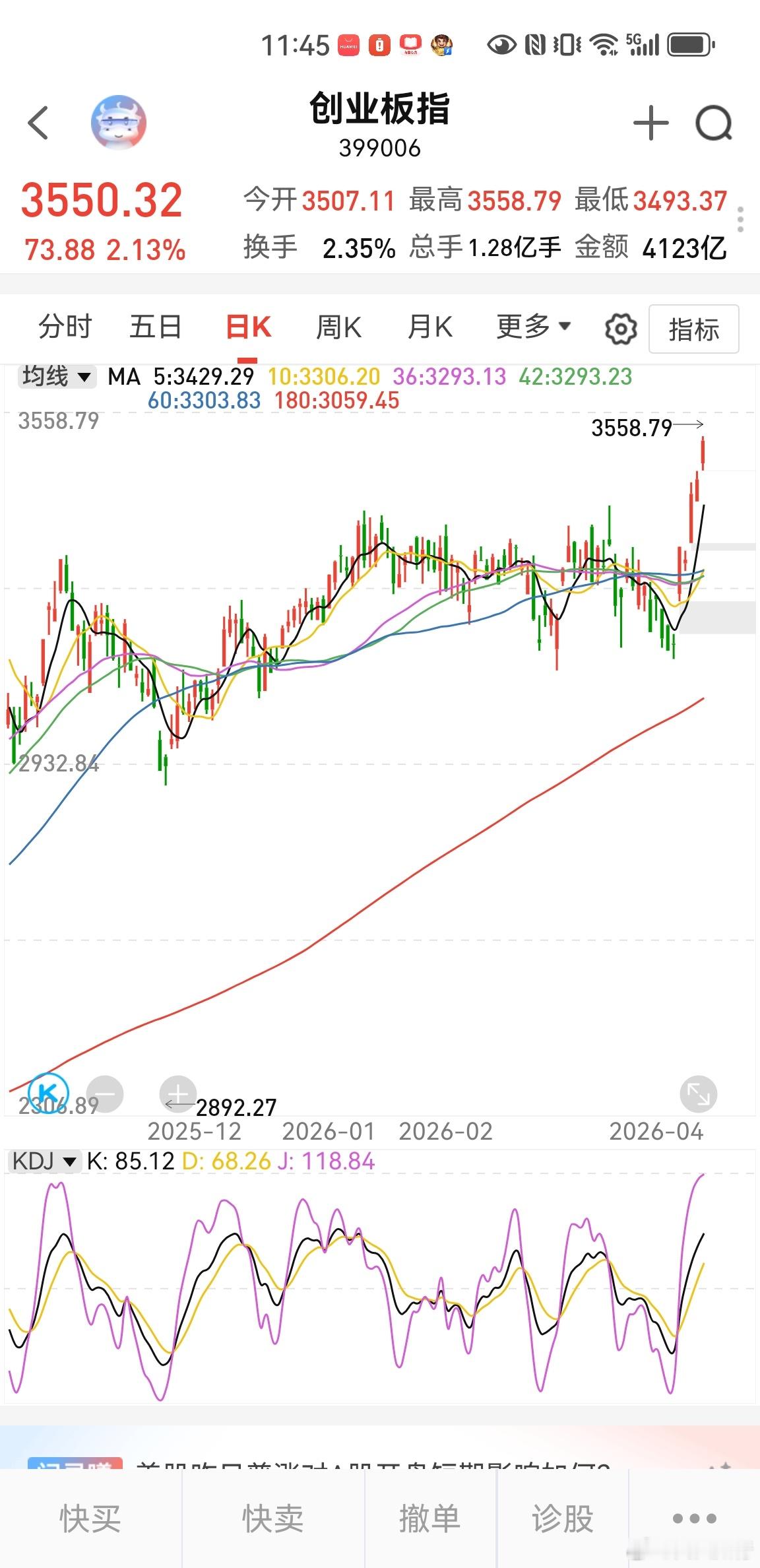Select the K candlestick style circle icon
Image resolution: width=760 pixels, height=1568 pixels.
pyautogui.click(x=49, y=1093)
